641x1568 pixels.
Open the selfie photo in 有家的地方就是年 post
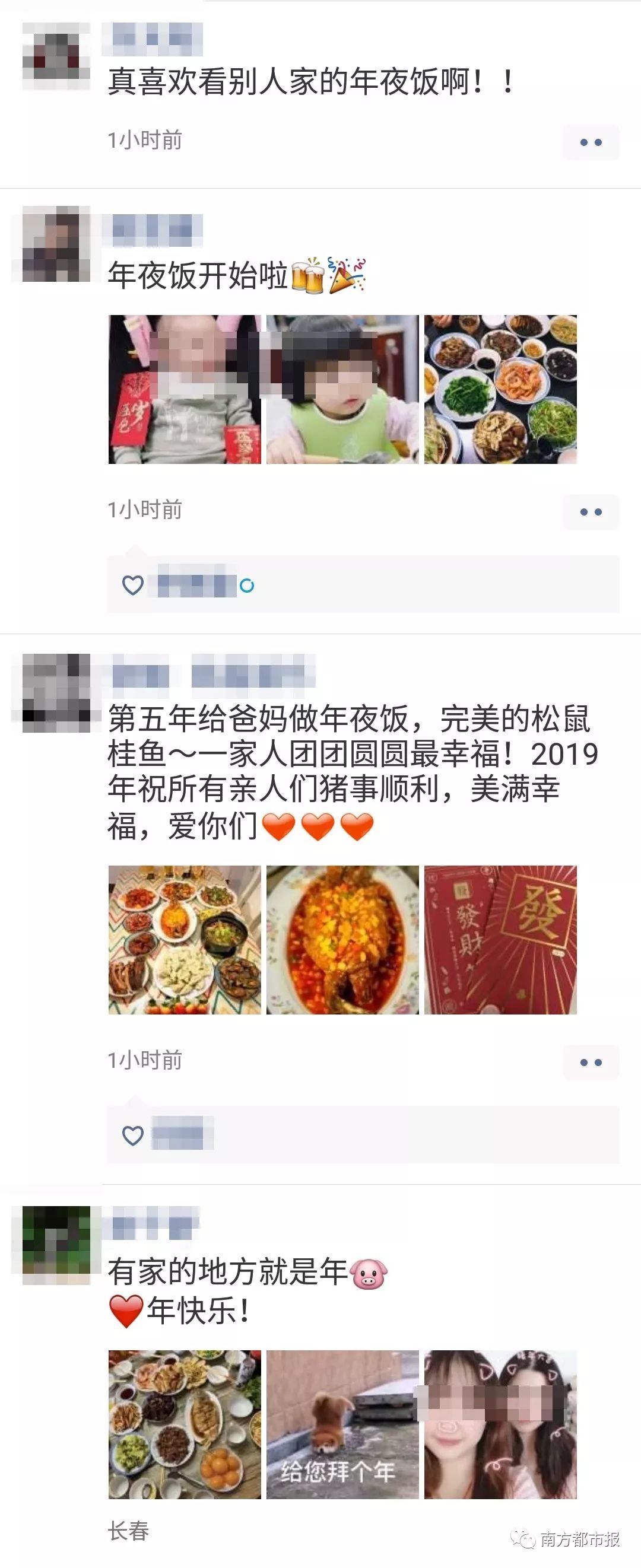(500, 1424)
